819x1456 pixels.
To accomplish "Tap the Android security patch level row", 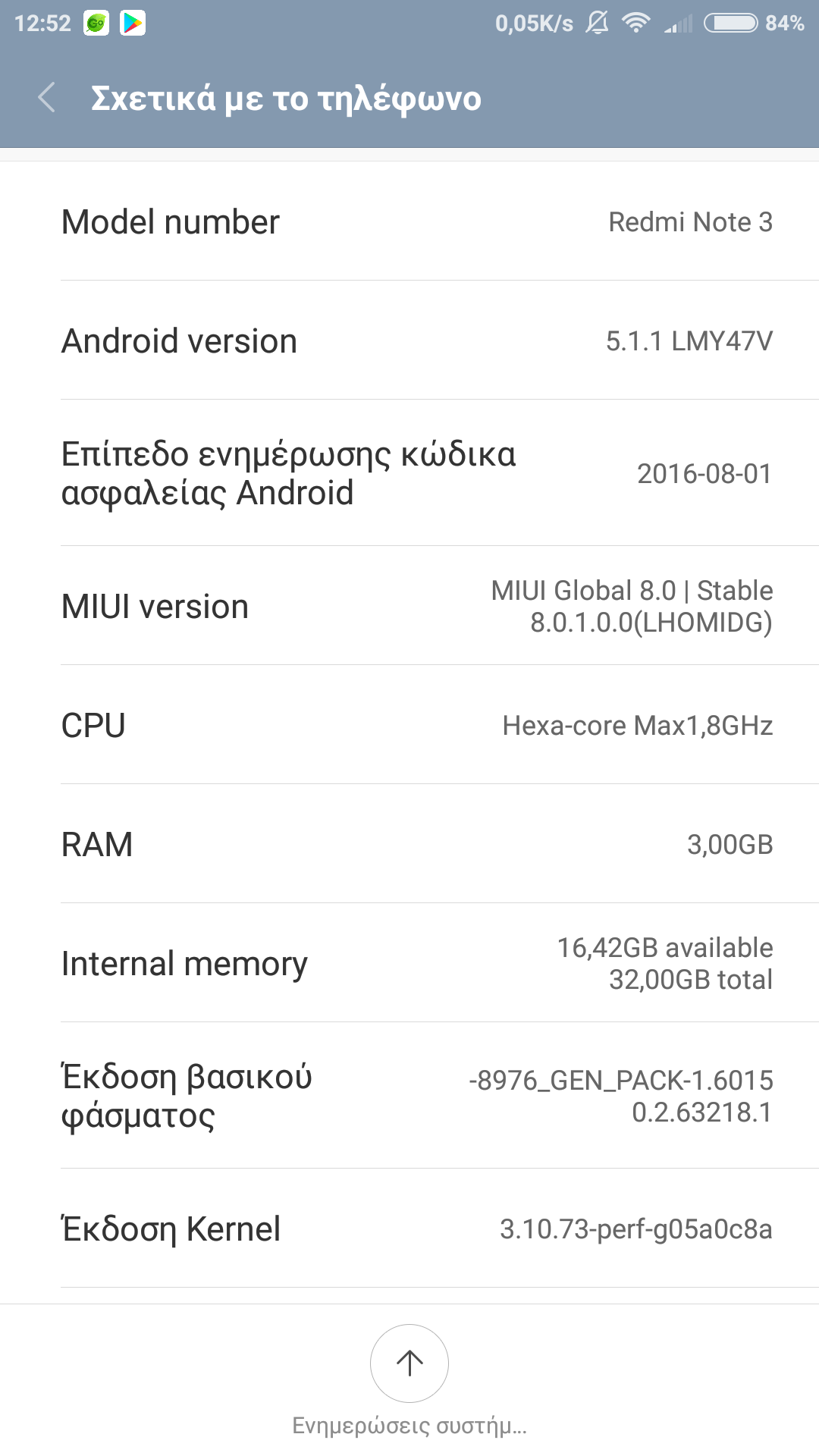I will point(409,473).
